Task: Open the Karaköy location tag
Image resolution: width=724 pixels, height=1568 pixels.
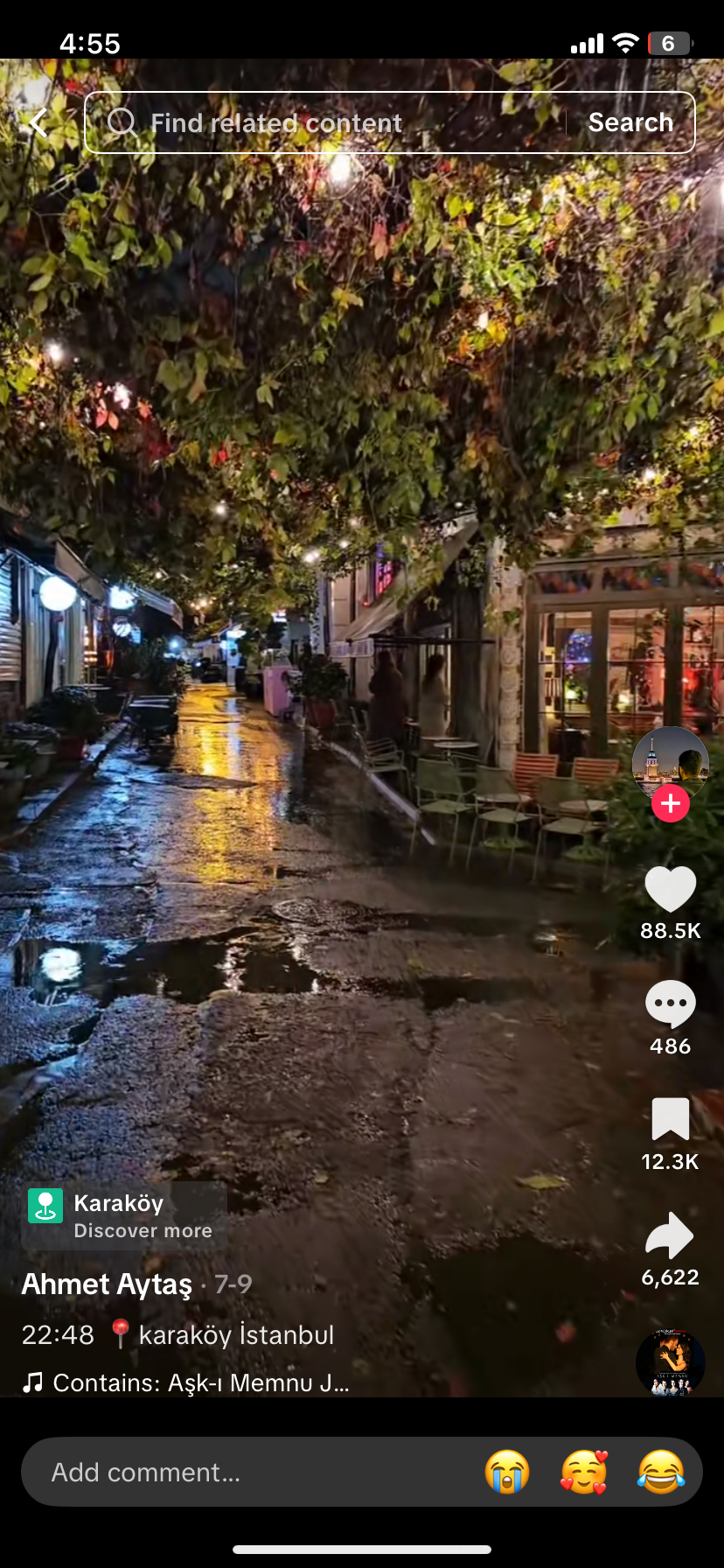Action: coord(123,1215)
